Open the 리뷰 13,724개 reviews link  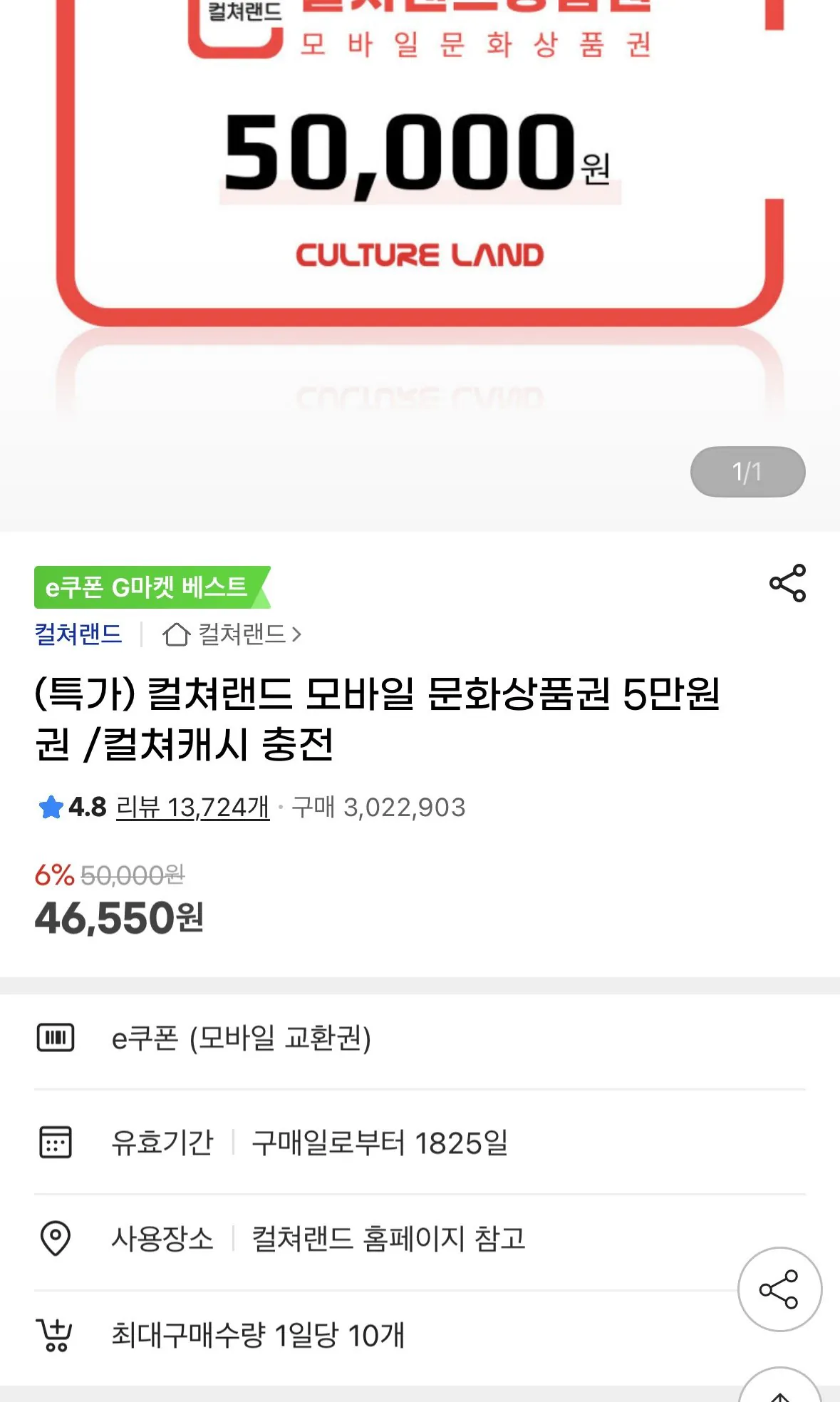191,808
